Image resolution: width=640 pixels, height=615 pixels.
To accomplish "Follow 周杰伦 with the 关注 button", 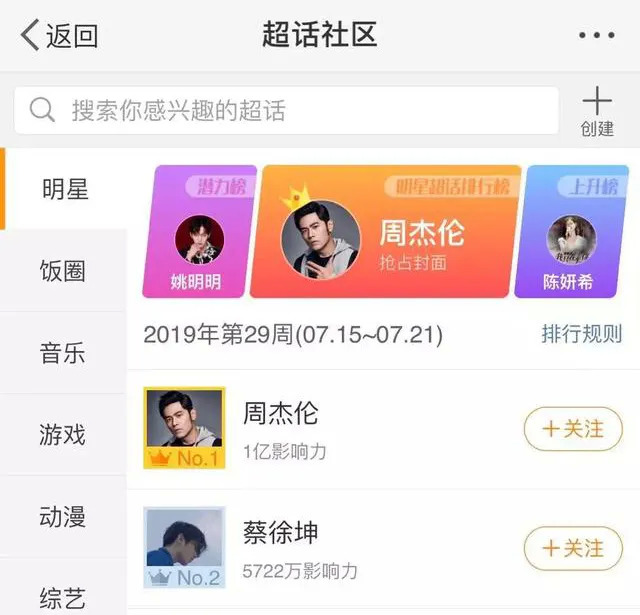I will click(573, 430).
